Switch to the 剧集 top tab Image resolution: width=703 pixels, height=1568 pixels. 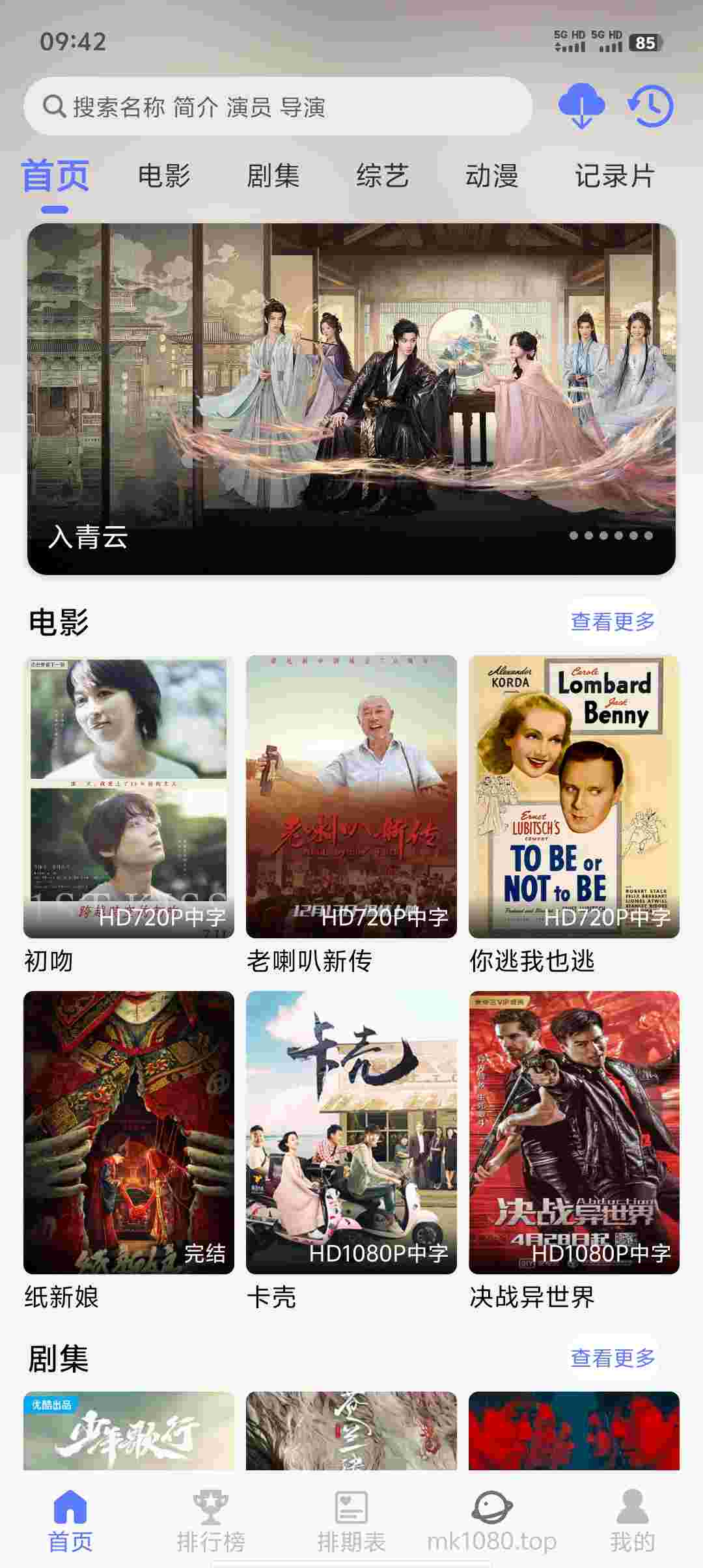click(273, 176)
